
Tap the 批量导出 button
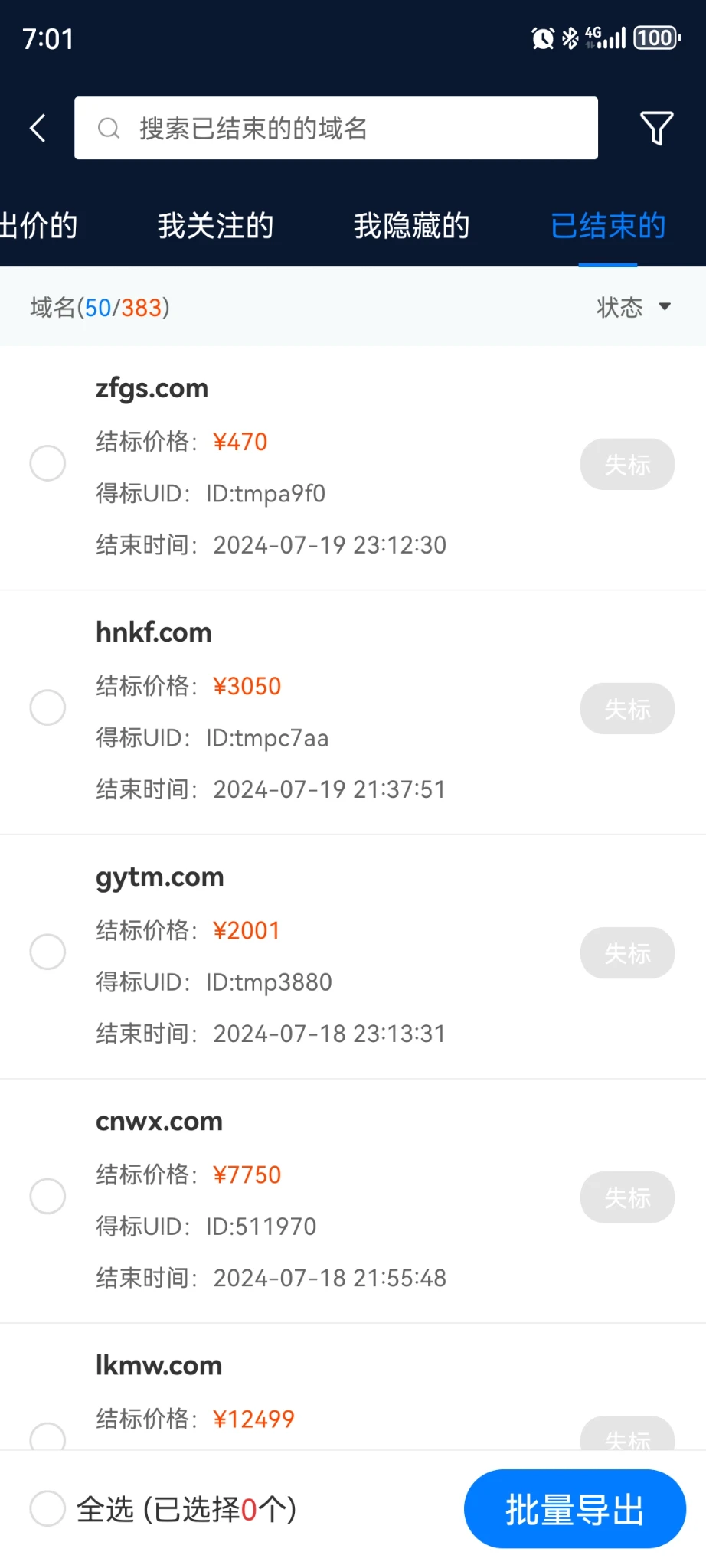(x=574, y=1509)
